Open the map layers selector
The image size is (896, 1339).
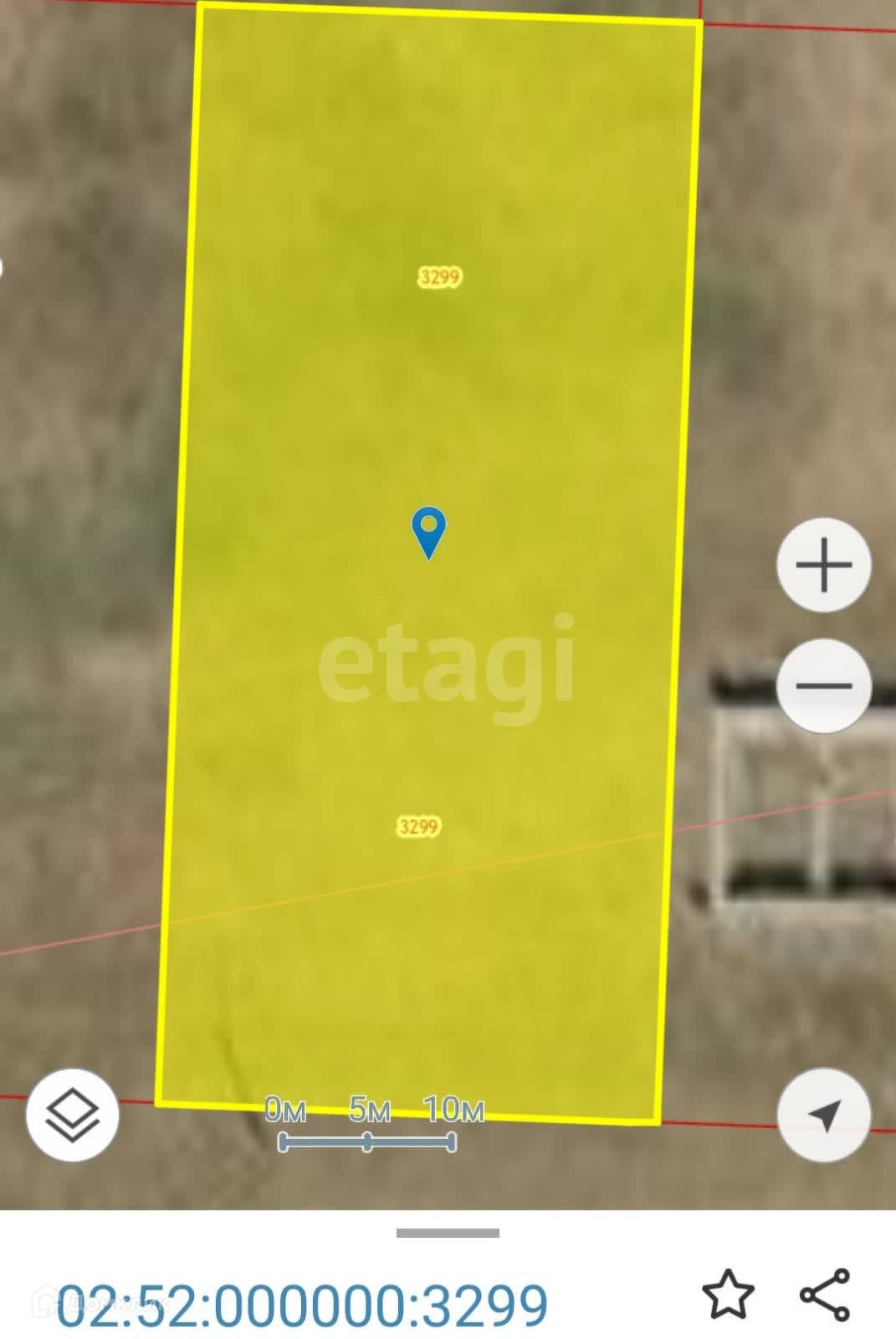(x=73, y=1115)
